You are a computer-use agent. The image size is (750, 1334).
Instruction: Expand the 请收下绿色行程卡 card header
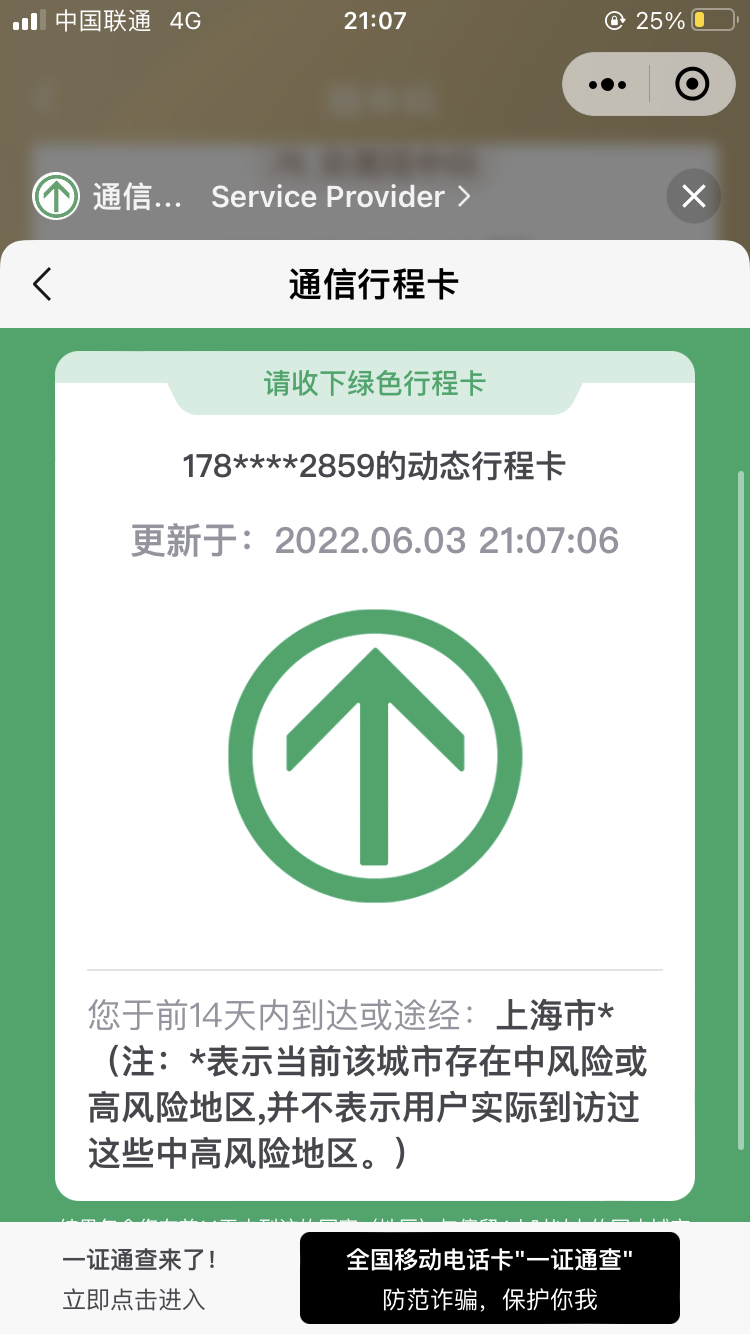pos(375,385)
